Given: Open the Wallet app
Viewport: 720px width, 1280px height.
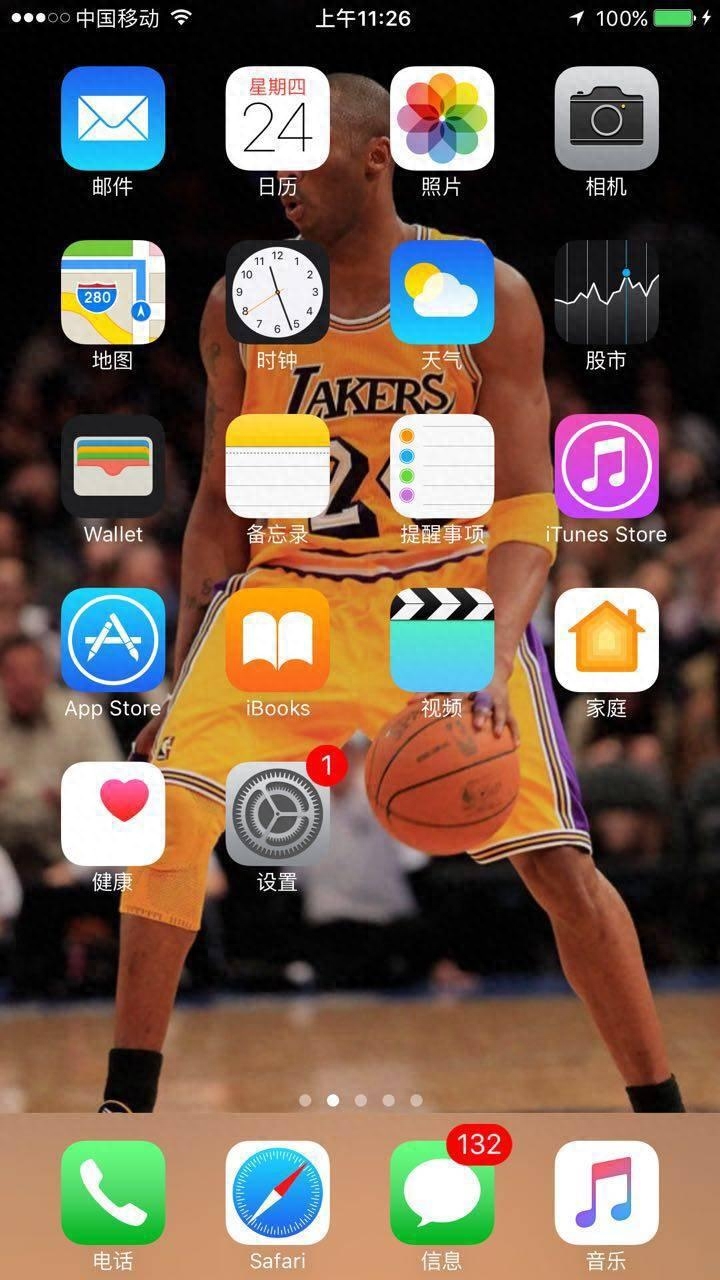Looking at the screenshot, I should coord(113,466).
